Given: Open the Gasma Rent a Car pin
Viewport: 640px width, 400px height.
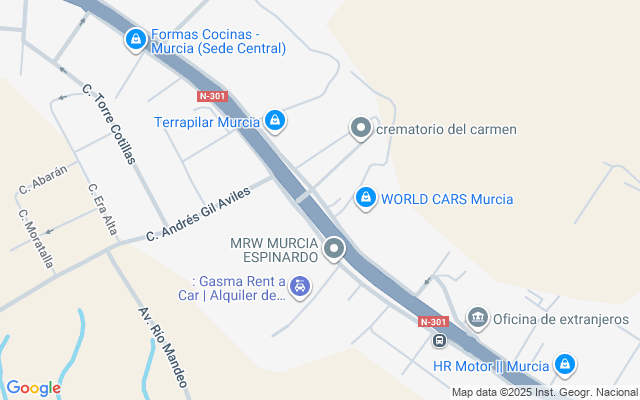Looking at the screenshot, I should click(299, 288).
